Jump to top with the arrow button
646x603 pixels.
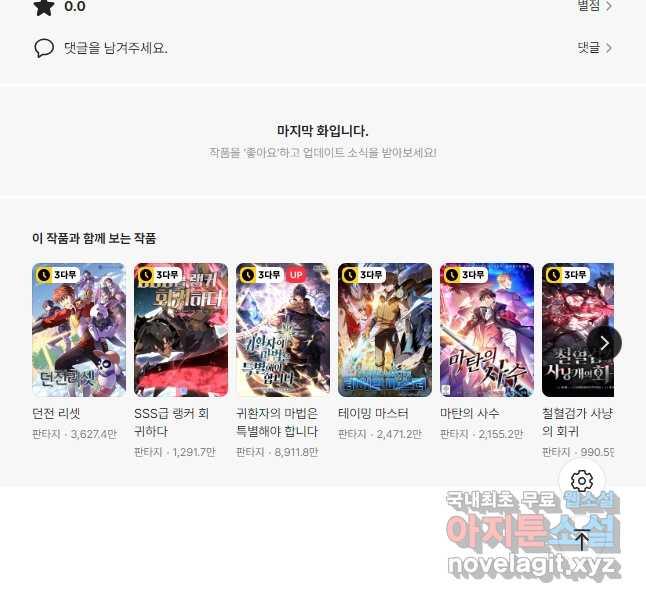582,540
